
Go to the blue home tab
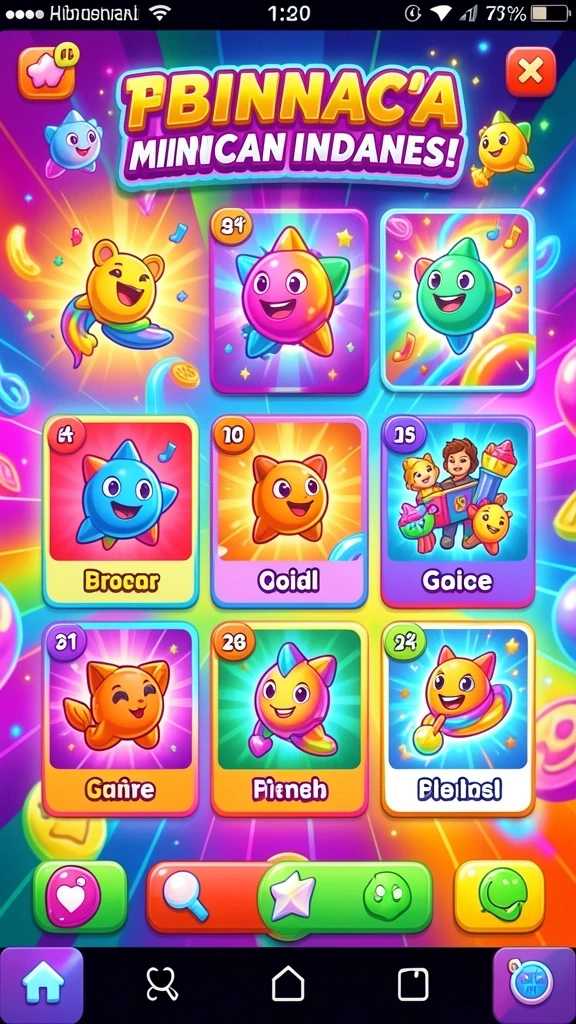(42, 985)
